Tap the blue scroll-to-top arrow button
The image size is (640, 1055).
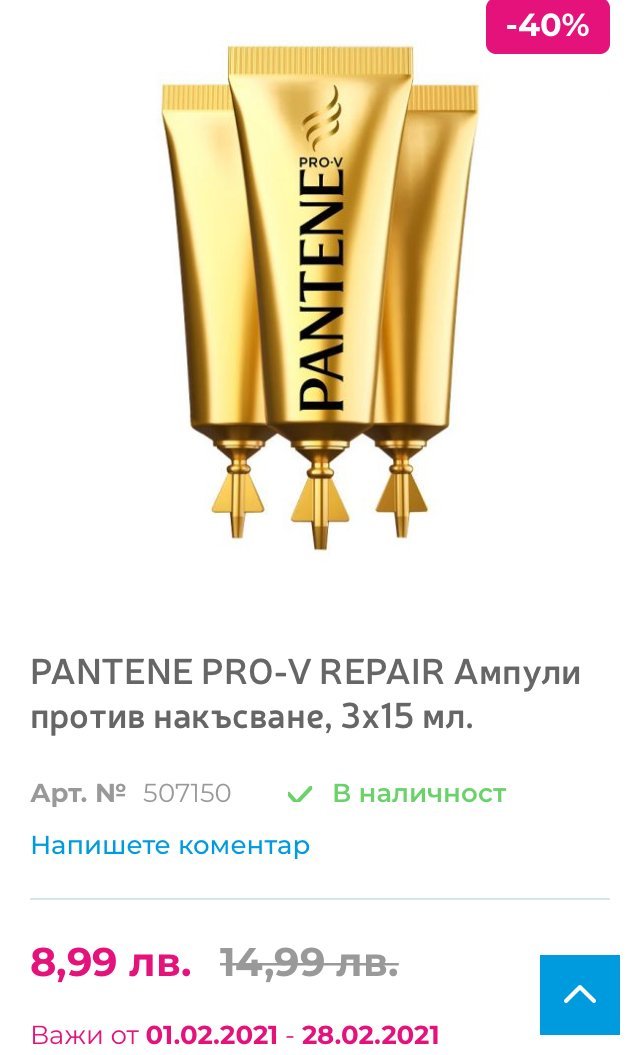click(579, 994)
